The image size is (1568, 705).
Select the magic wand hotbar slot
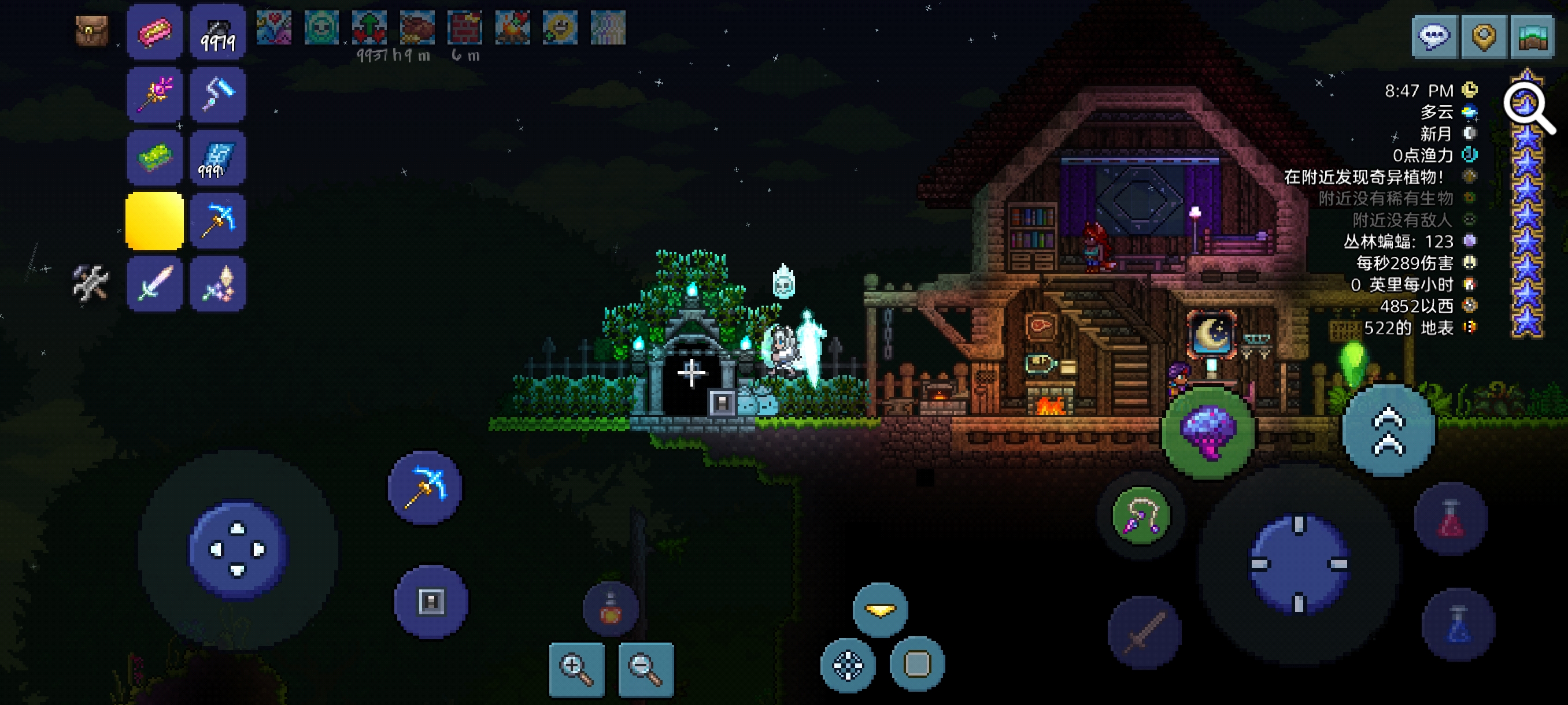click(154, 95)
